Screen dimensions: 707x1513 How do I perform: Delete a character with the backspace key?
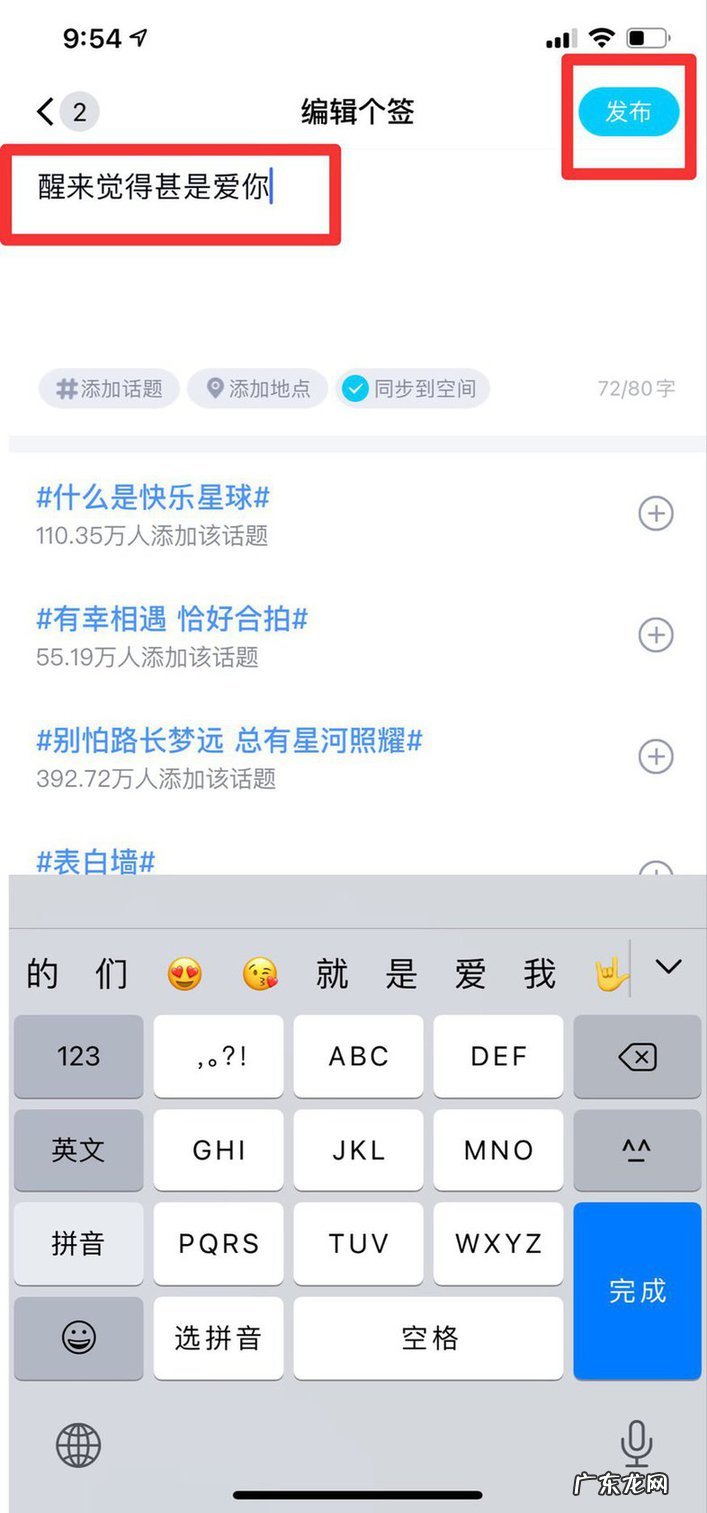click(x=637, y=1057)
